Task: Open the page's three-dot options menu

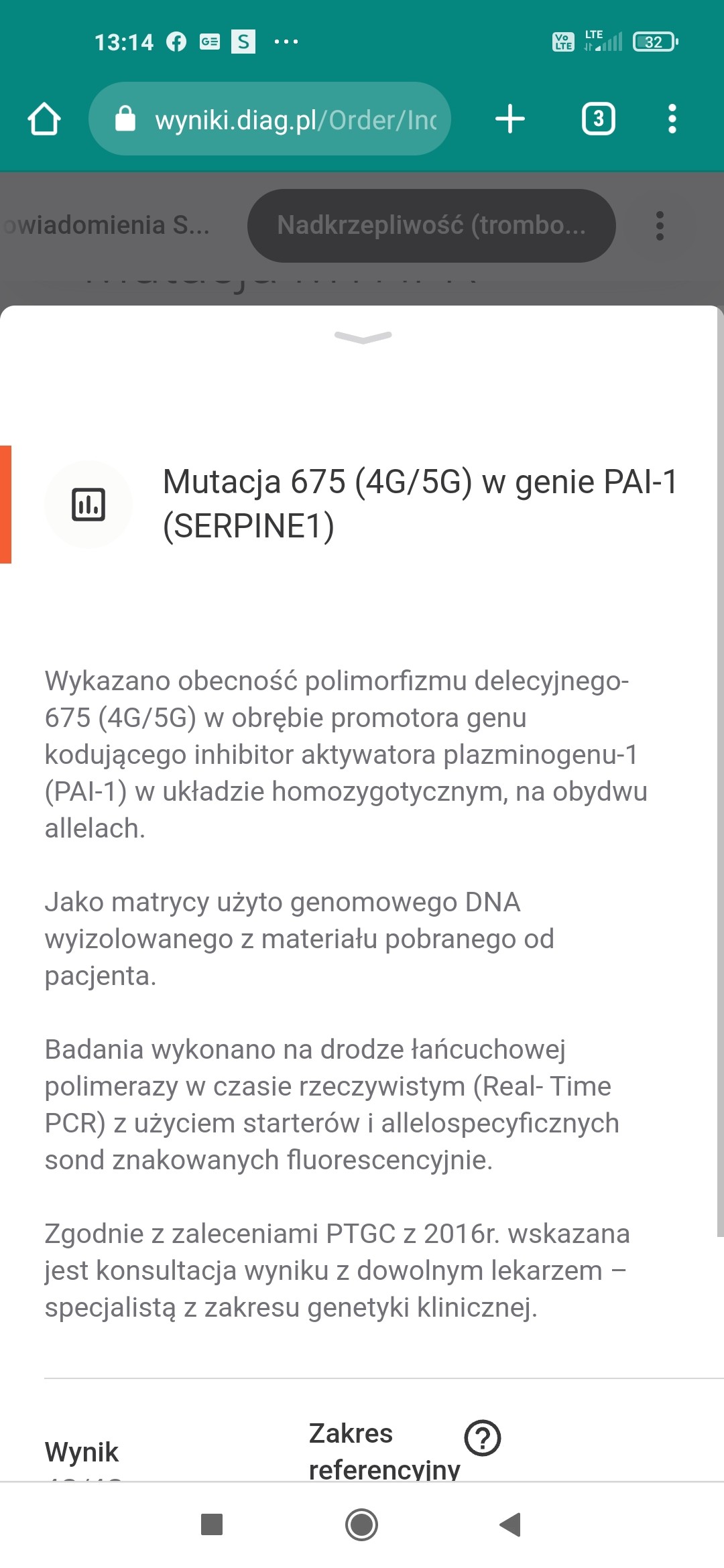Action: [660, 226]
